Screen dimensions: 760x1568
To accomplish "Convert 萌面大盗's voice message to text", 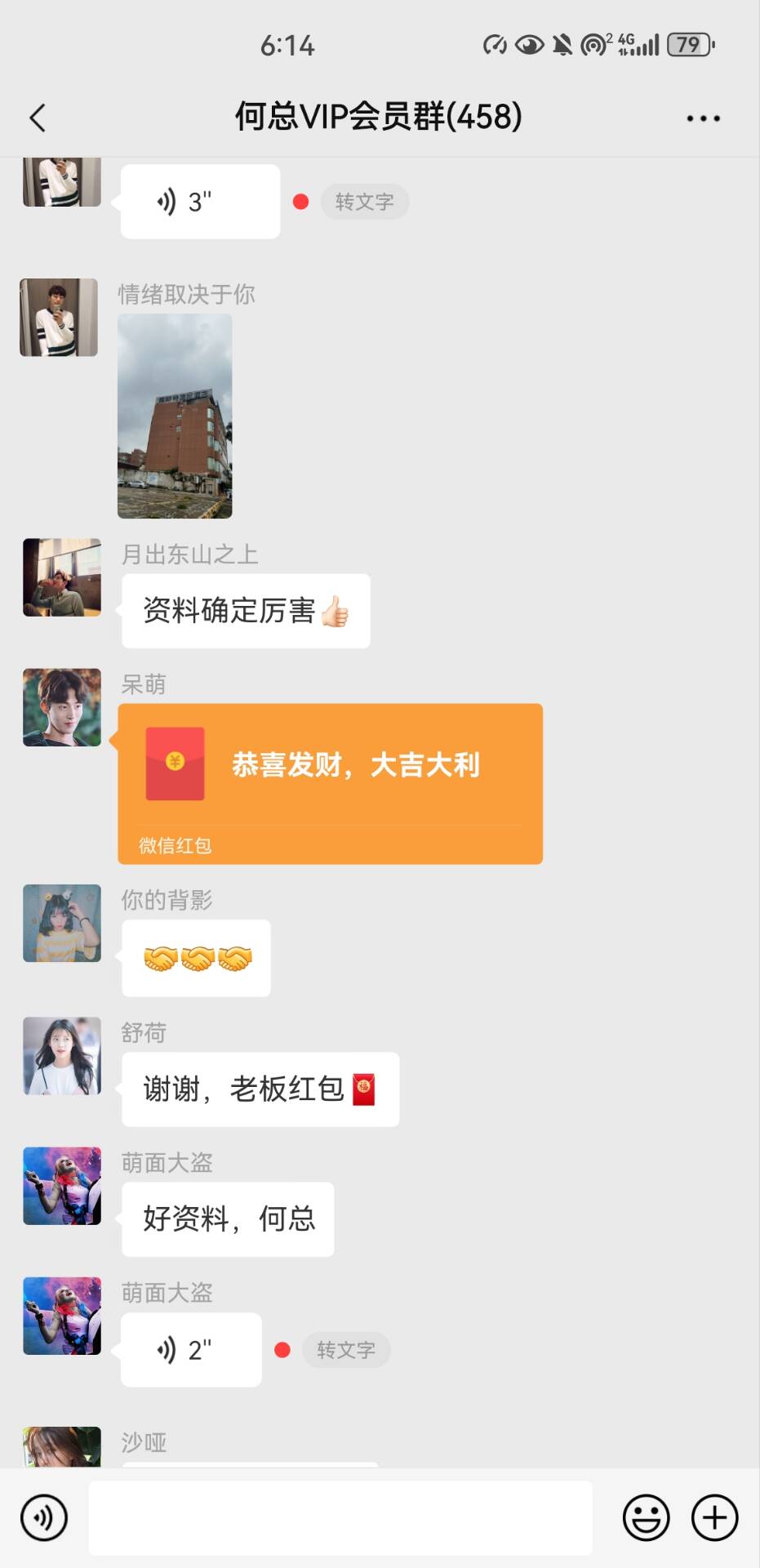I will [346, 1350].
